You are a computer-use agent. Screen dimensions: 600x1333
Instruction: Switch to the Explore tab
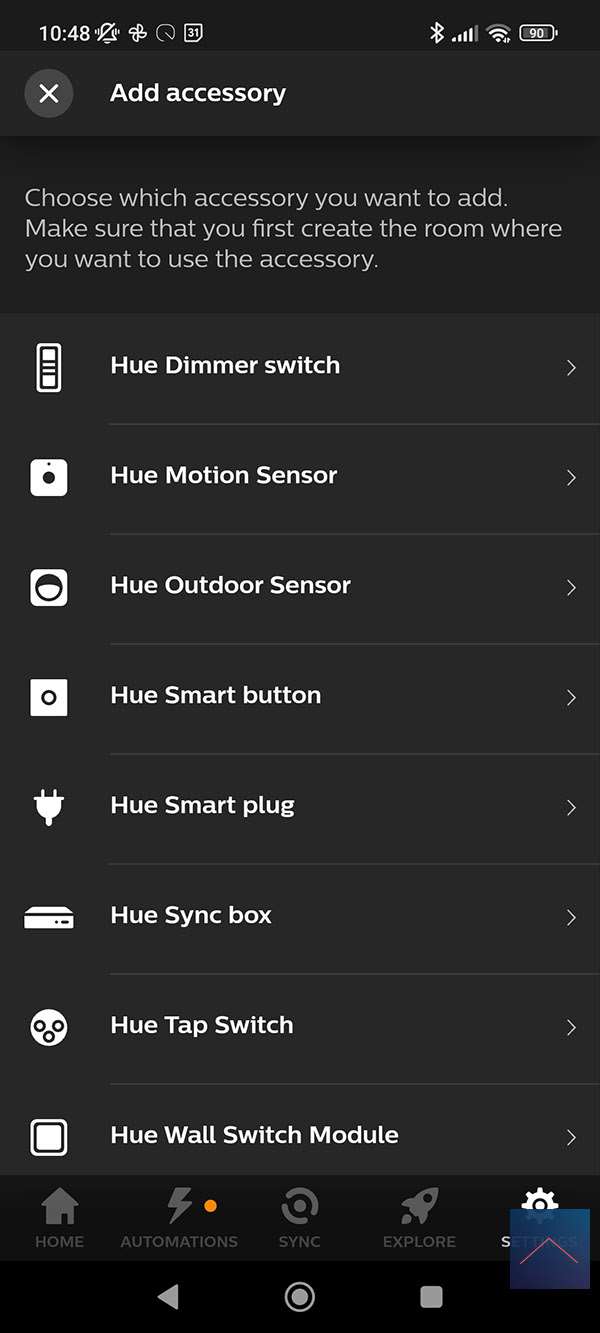pyautogui.click(x=419, y=1218)
